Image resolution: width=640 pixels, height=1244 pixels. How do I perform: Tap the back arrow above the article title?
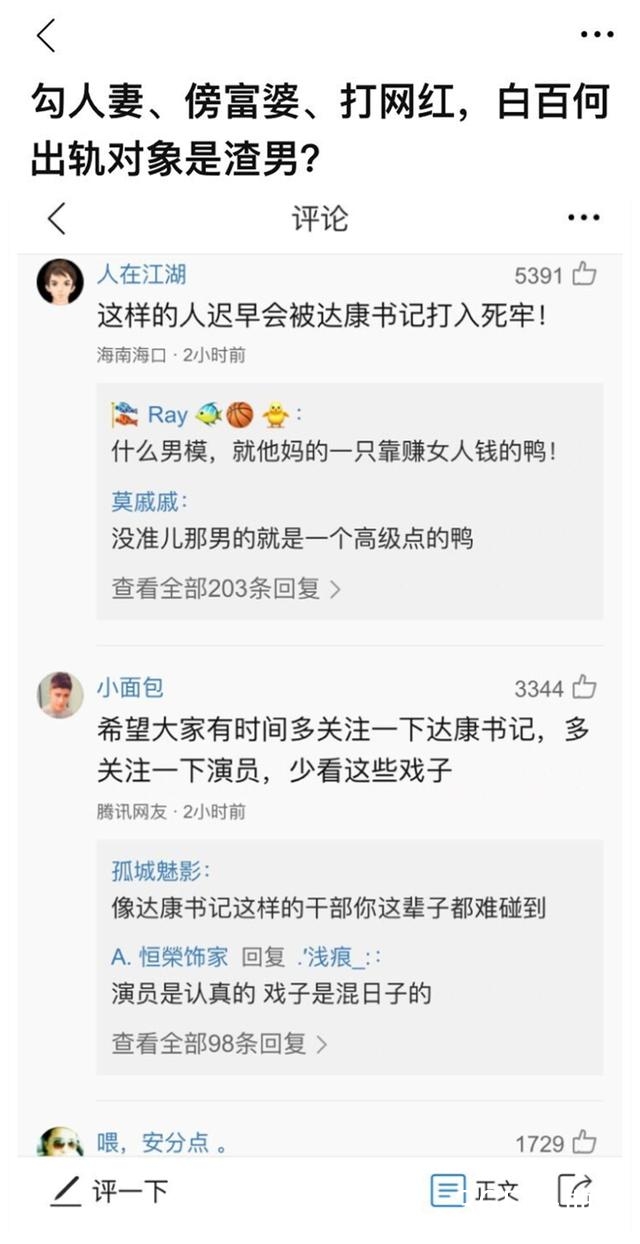point(46,35)
